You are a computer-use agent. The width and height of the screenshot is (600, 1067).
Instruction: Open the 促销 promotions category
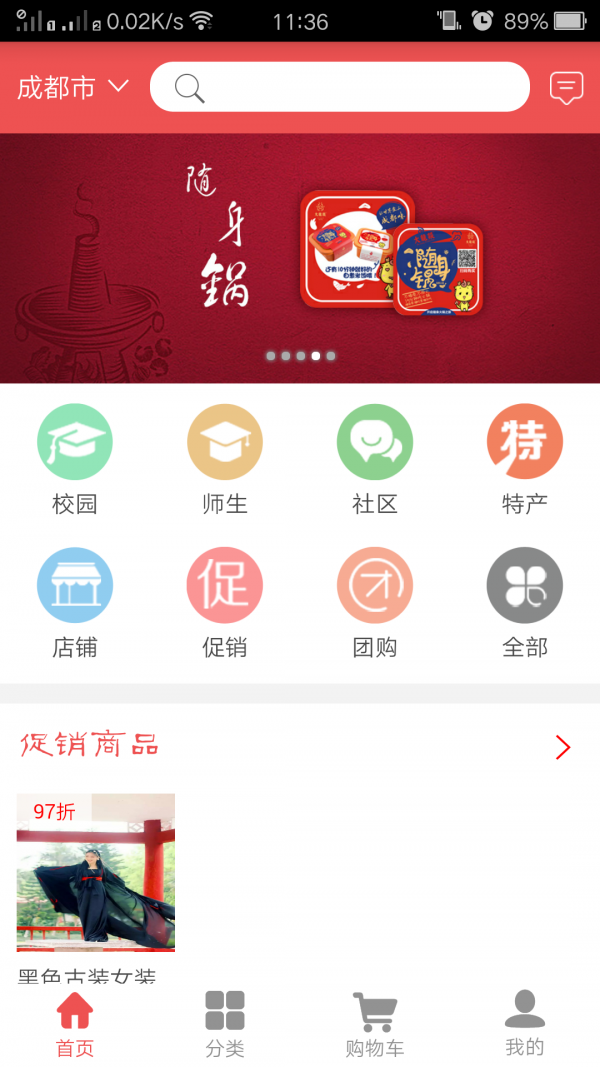[x=225, y=602]
